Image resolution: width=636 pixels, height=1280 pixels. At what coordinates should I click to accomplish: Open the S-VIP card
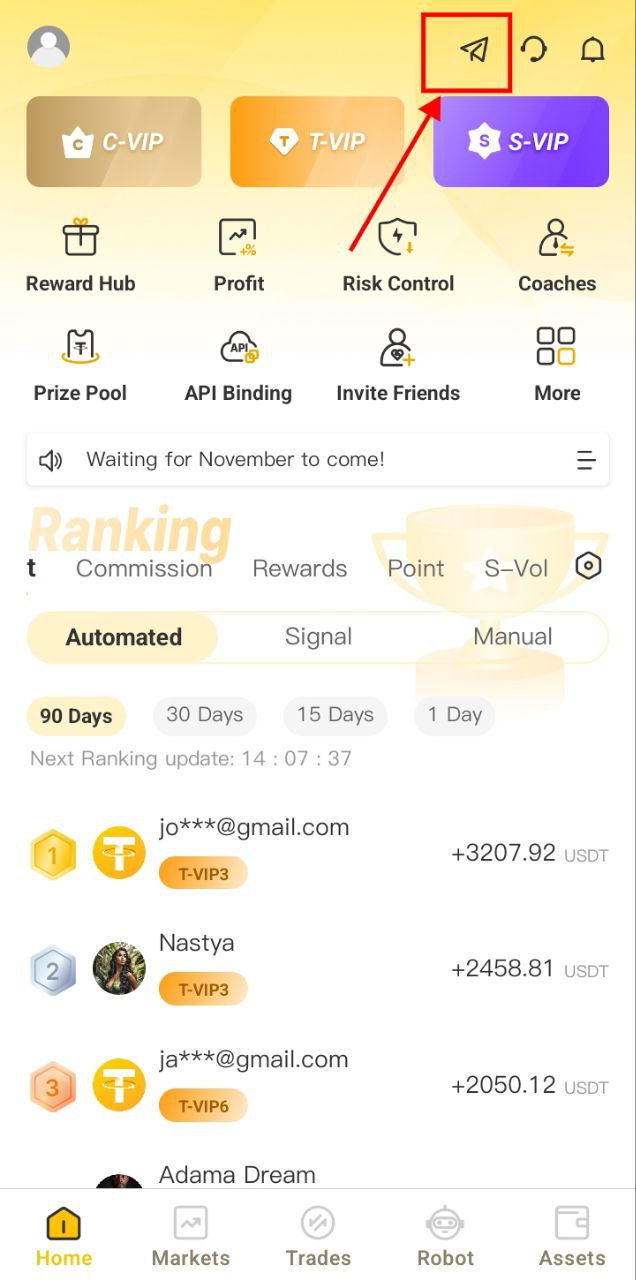(x=520, y=142)
